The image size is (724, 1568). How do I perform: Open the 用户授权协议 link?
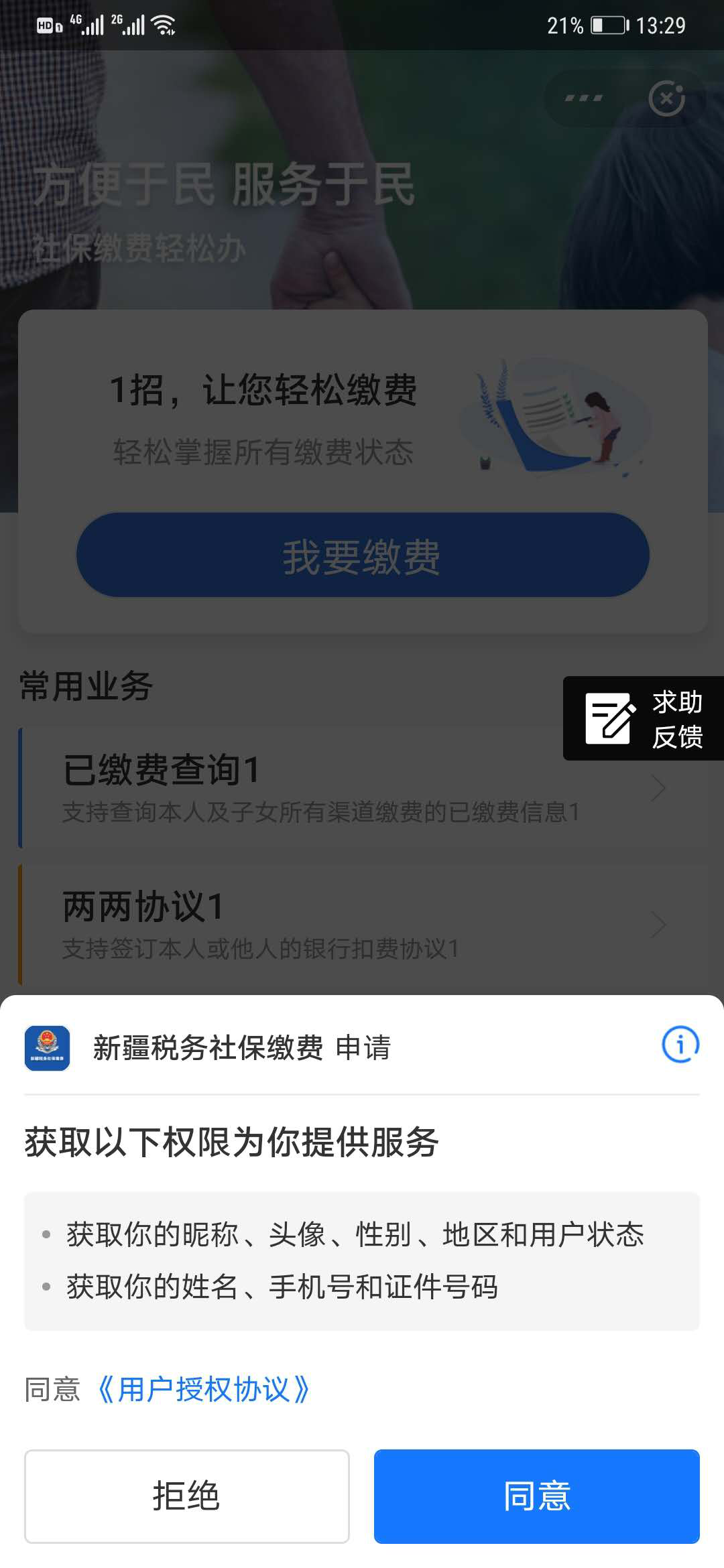[203, 1390]
